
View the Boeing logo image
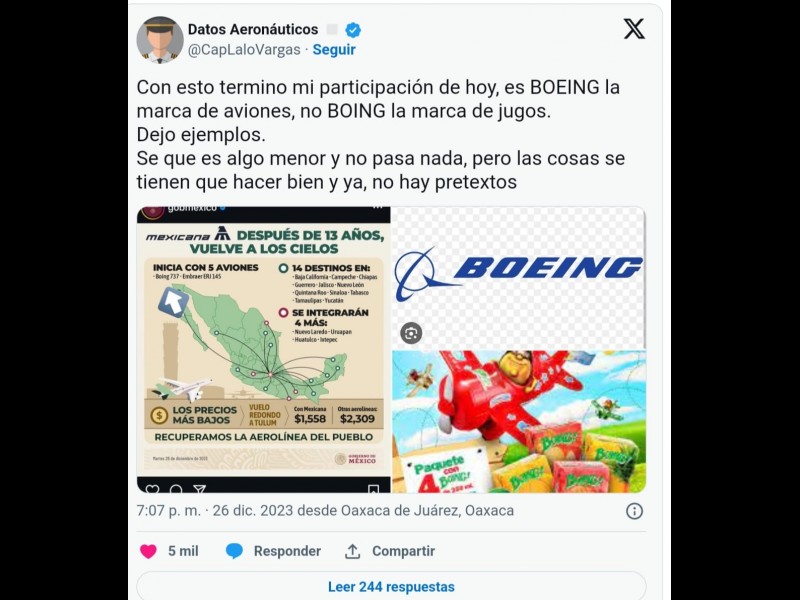(x=519, y=277)
